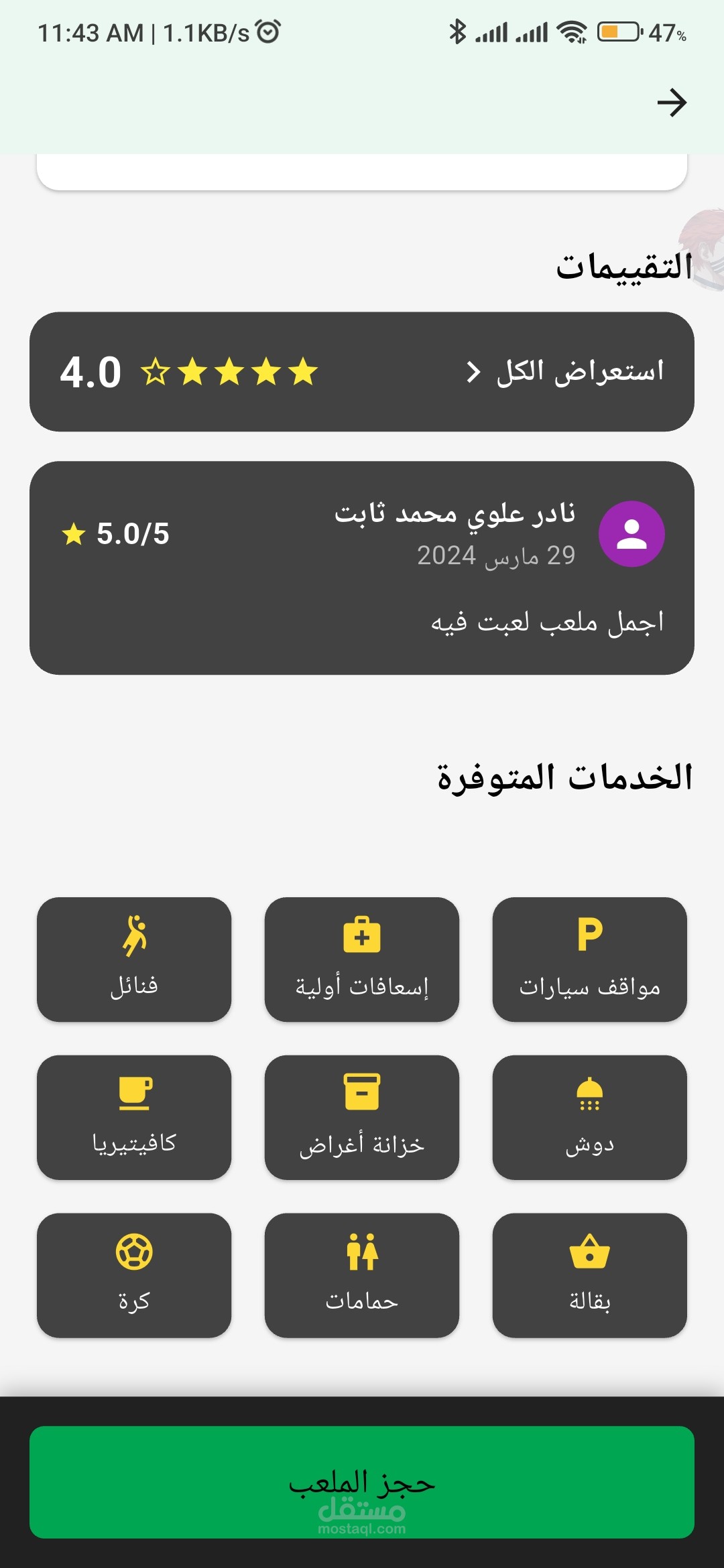Open all reviews via استعراض الكل
Image resolution: width=724 pixels, height=1568 pixels.
tap(566, 371)
